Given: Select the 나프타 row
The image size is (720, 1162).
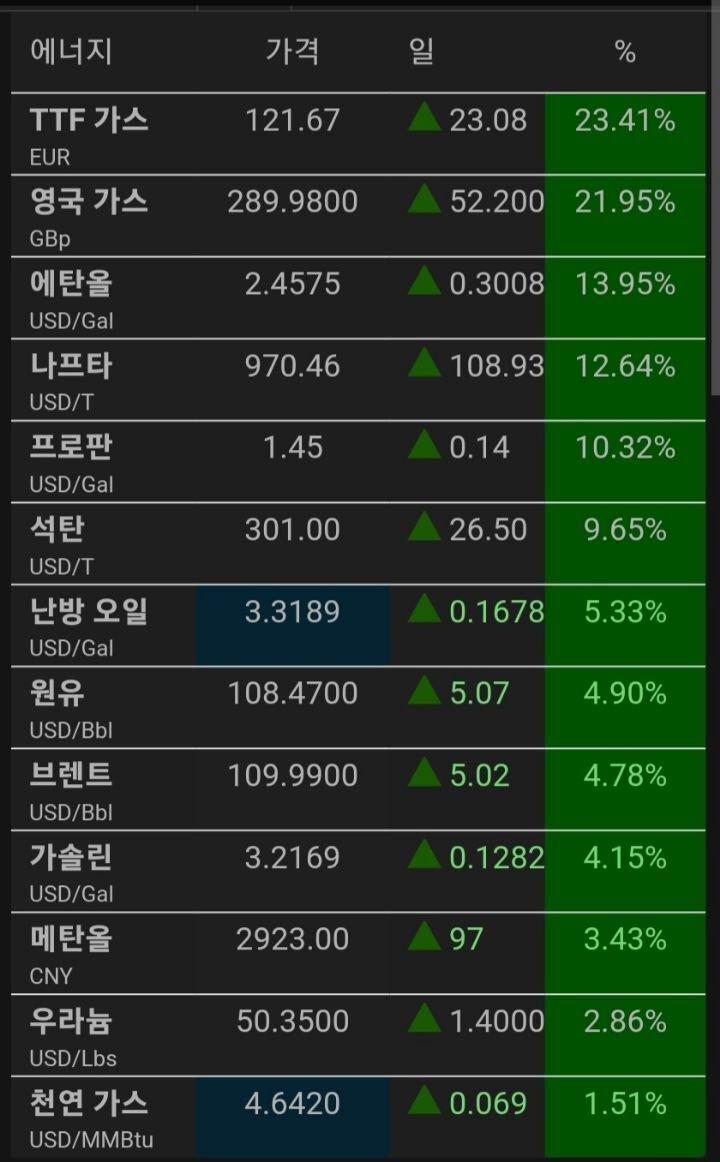Looking at the screenshot, I should (x=358, y=379).
